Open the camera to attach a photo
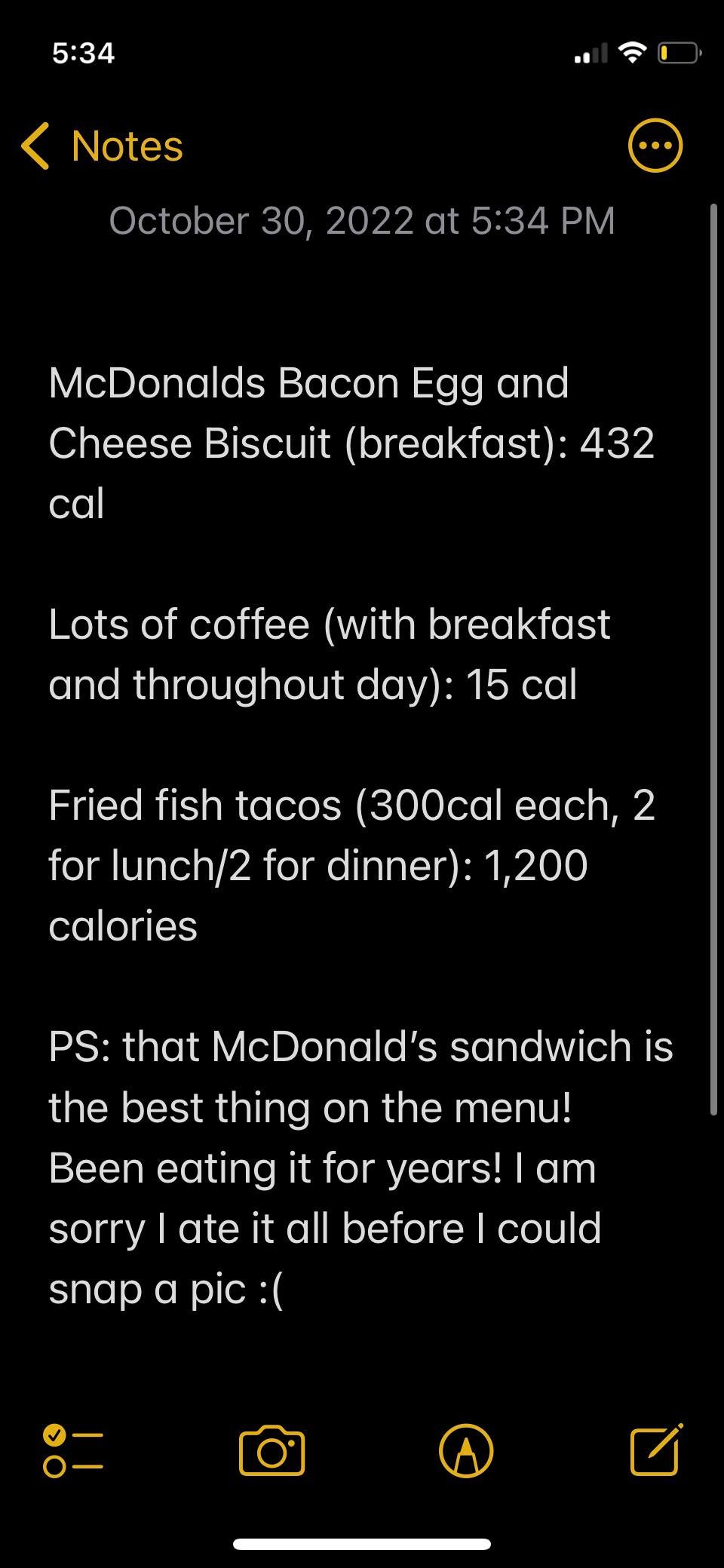Viewport: 724px width, 1568px height. point(271,1451)
